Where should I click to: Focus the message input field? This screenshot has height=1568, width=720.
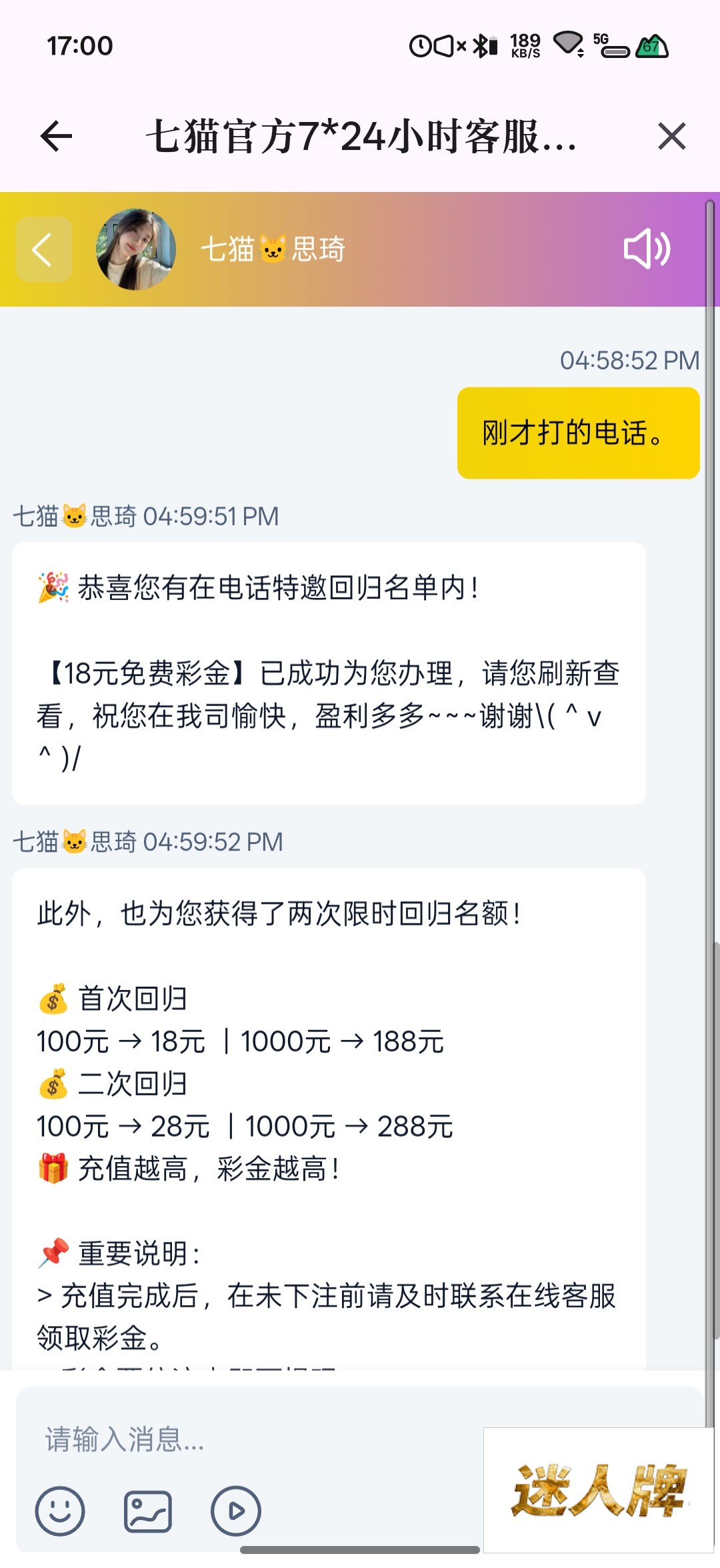coord(253,1439)
